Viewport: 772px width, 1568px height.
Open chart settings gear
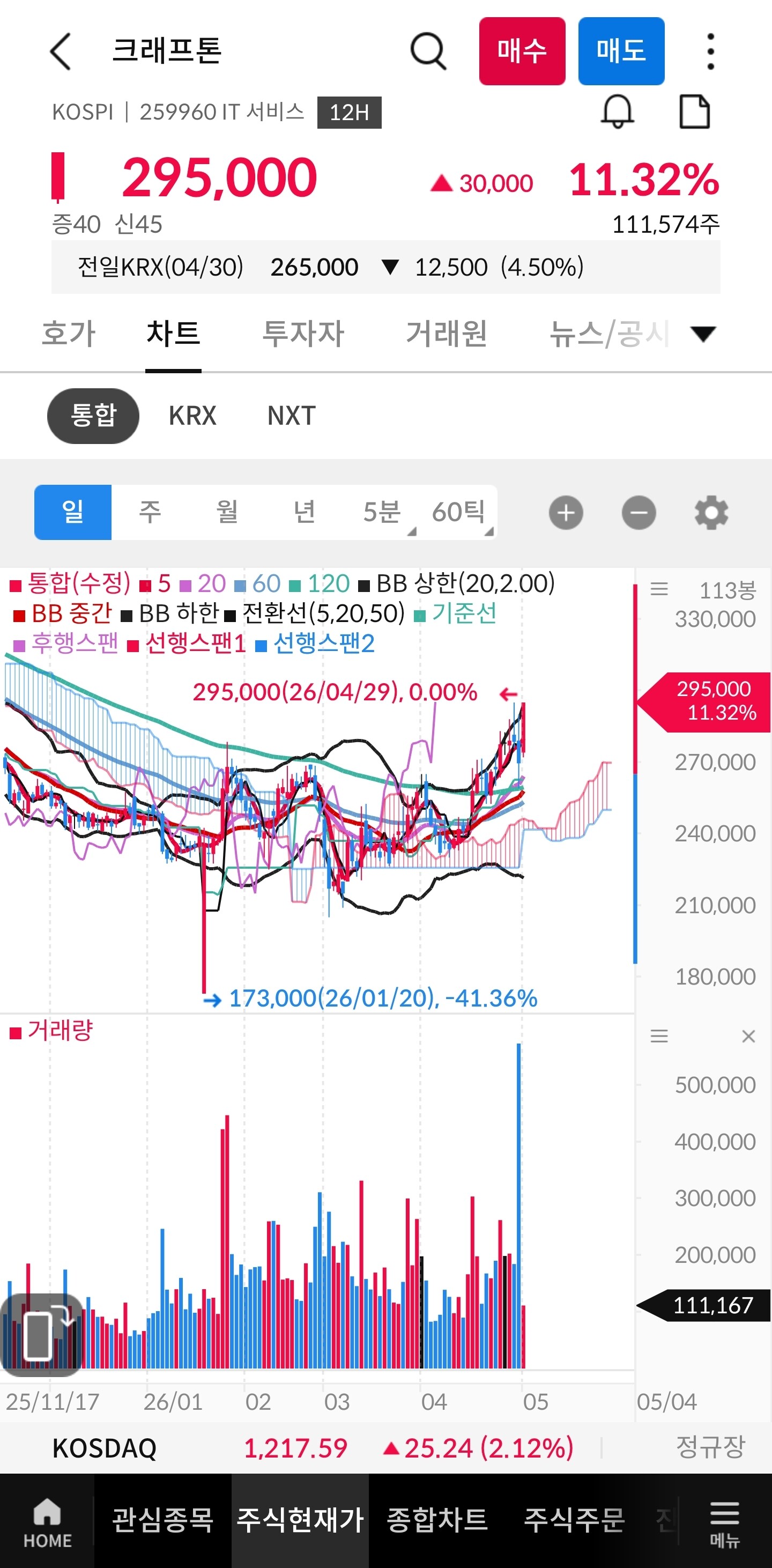click(712, 513)
